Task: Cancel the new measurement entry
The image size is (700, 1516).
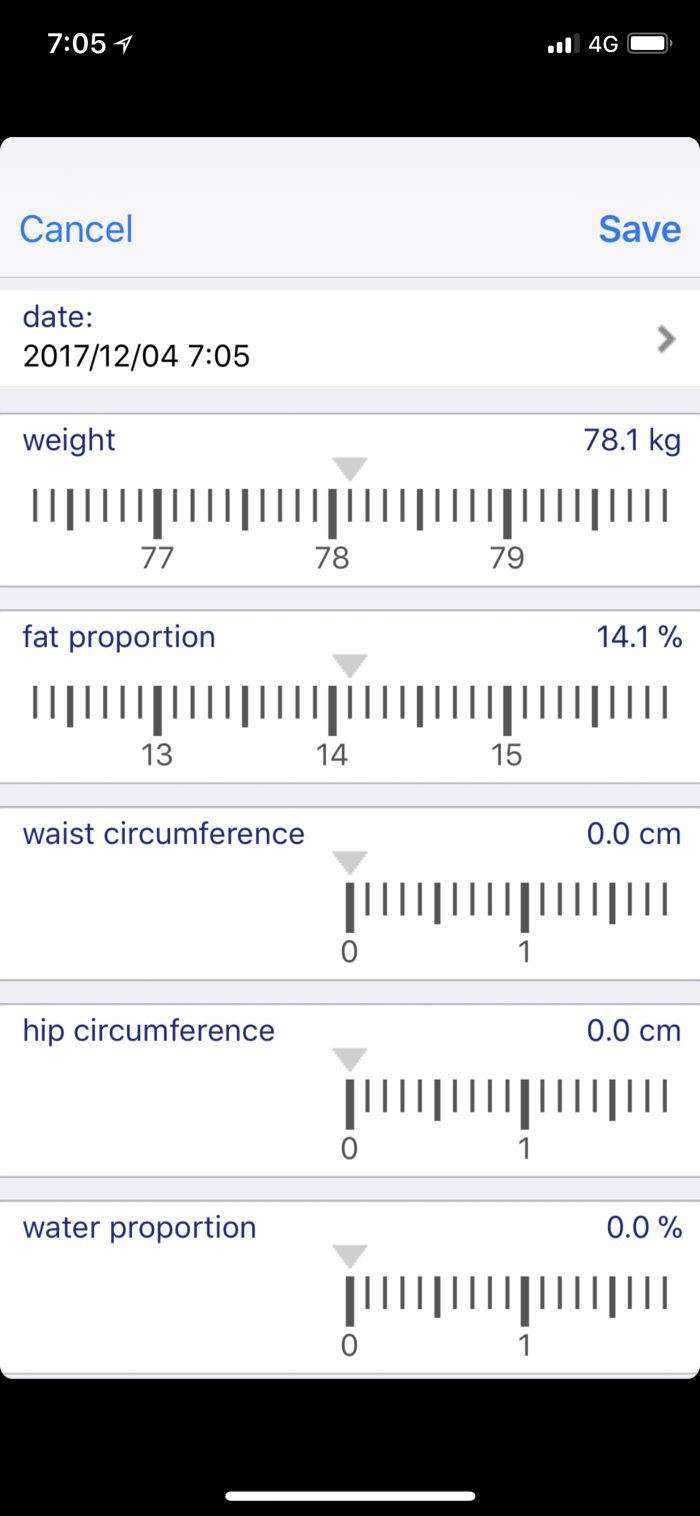Action: [76, 229]
